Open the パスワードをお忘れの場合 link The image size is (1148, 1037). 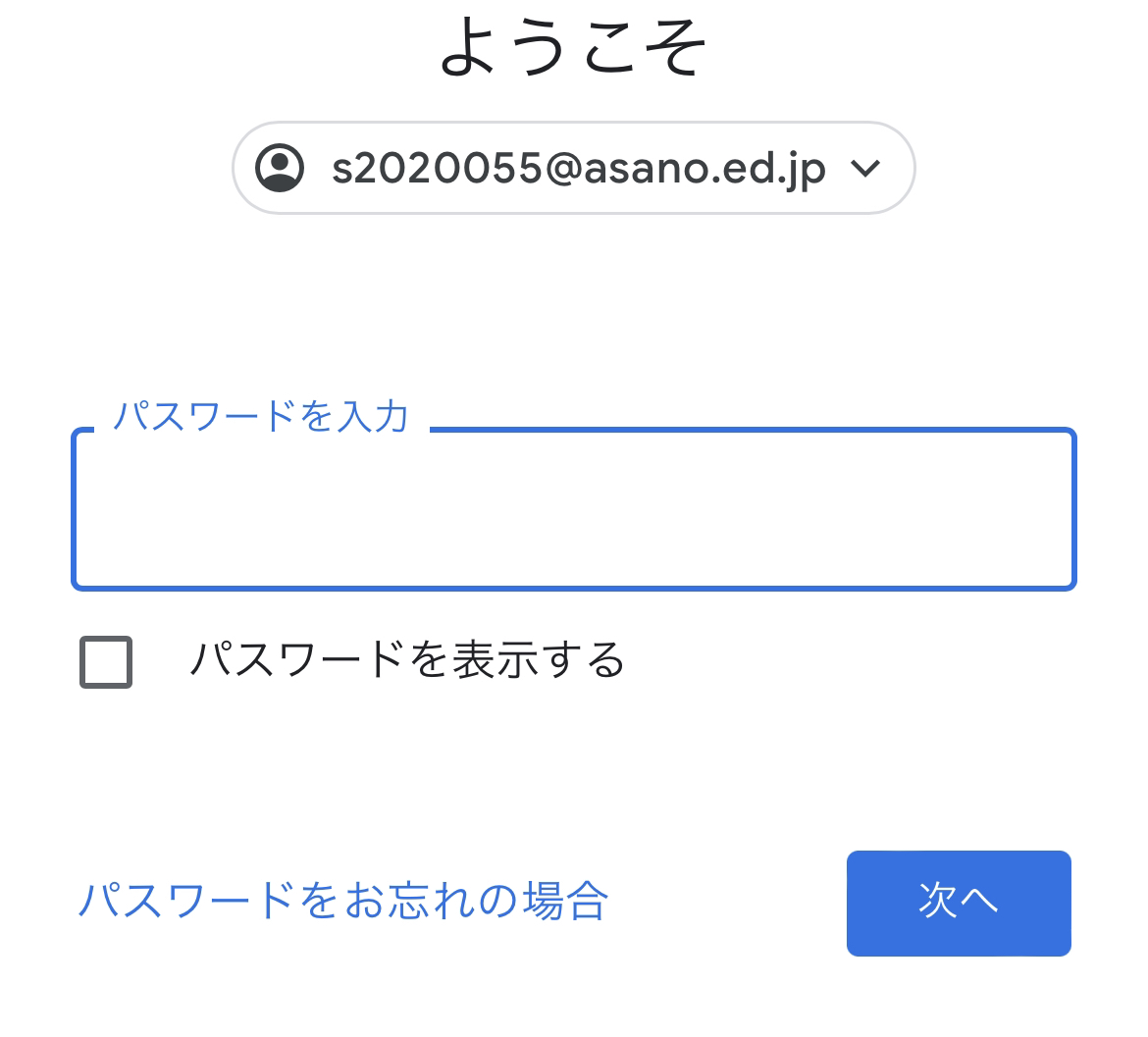click(x=343, y=900)
